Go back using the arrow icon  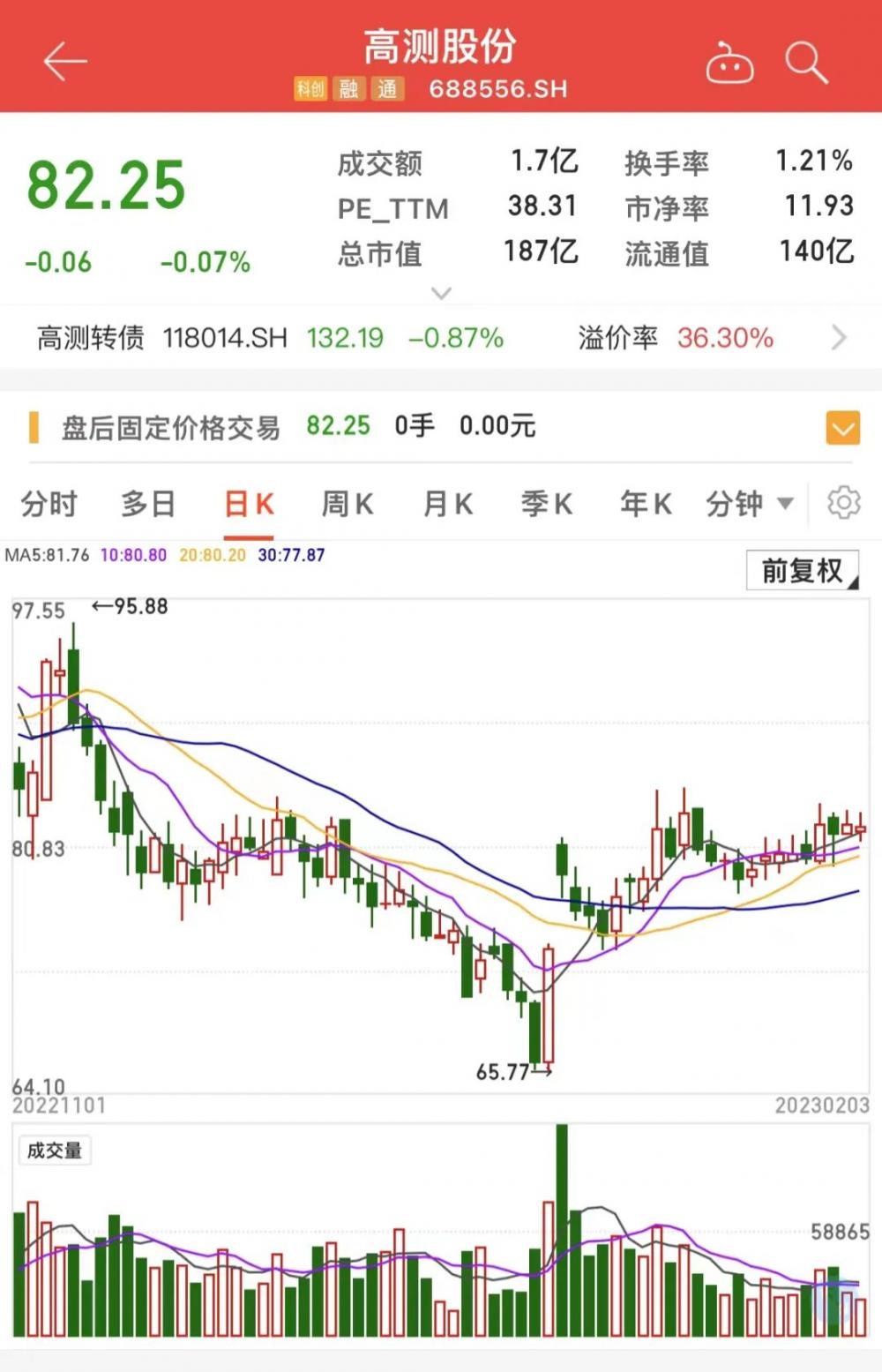click(x=65, y=62)
